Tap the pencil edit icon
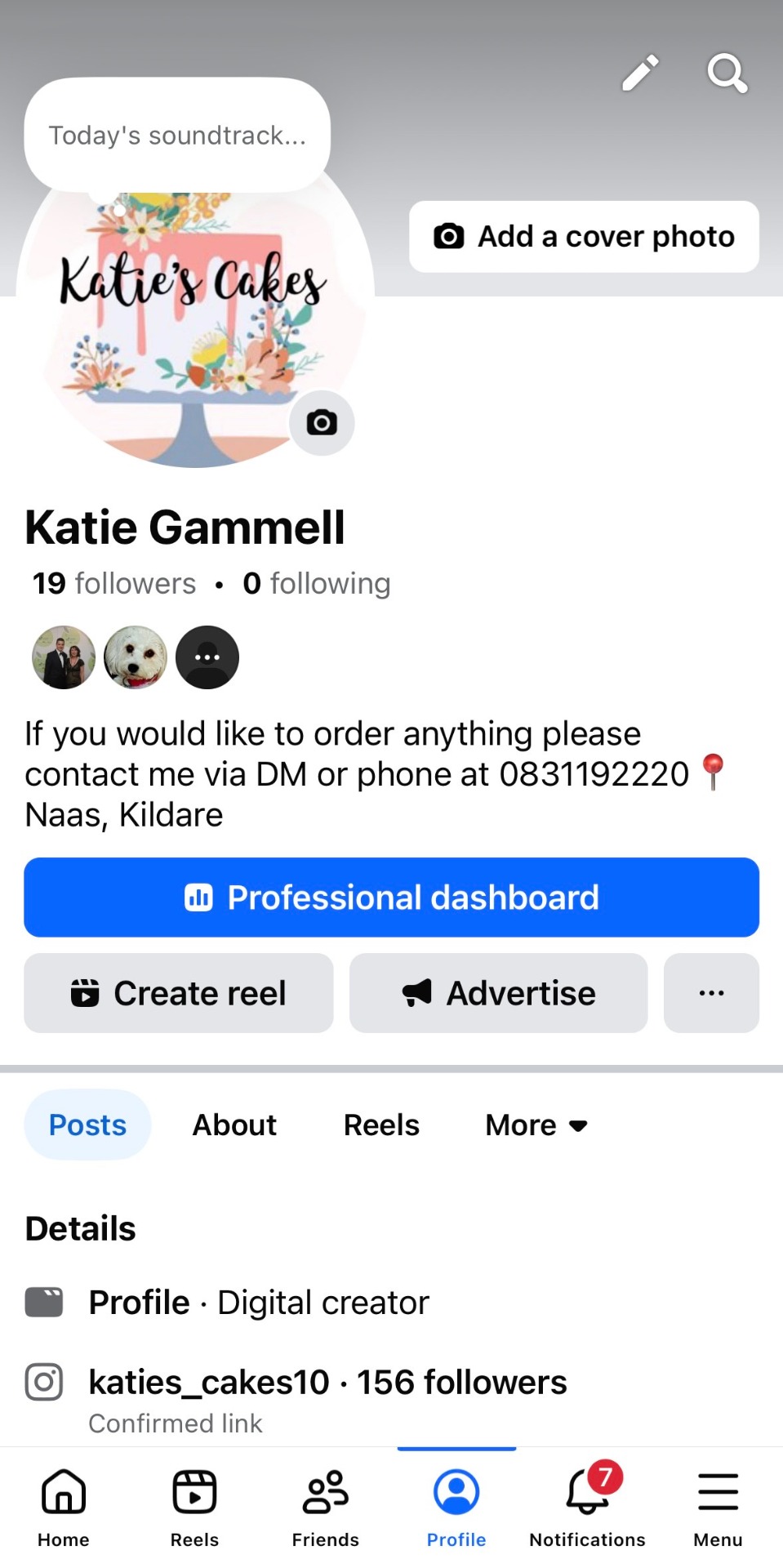The width and height of the screenshot is (783, 1568). (640, 73)
